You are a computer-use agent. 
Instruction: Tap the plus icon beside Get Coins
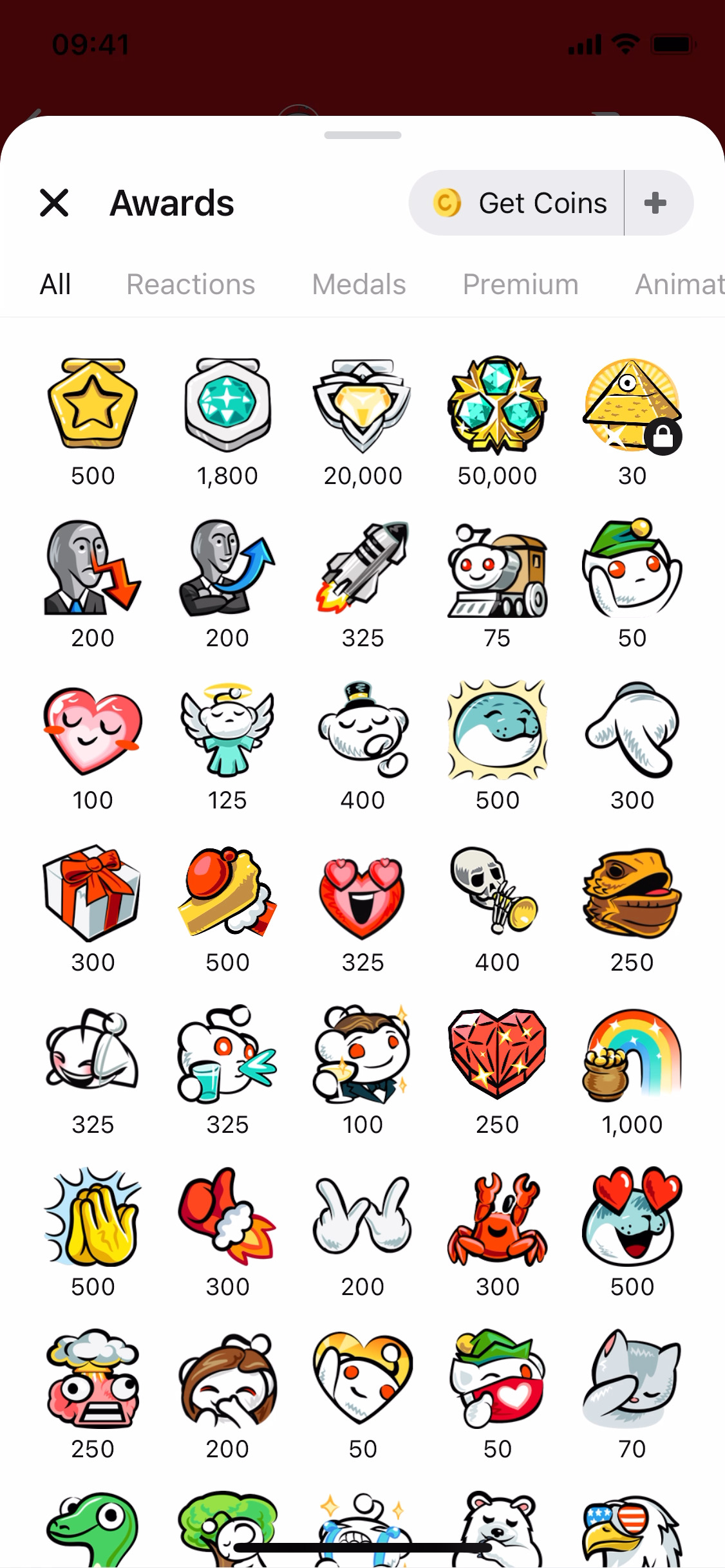[x=655, y=203]
